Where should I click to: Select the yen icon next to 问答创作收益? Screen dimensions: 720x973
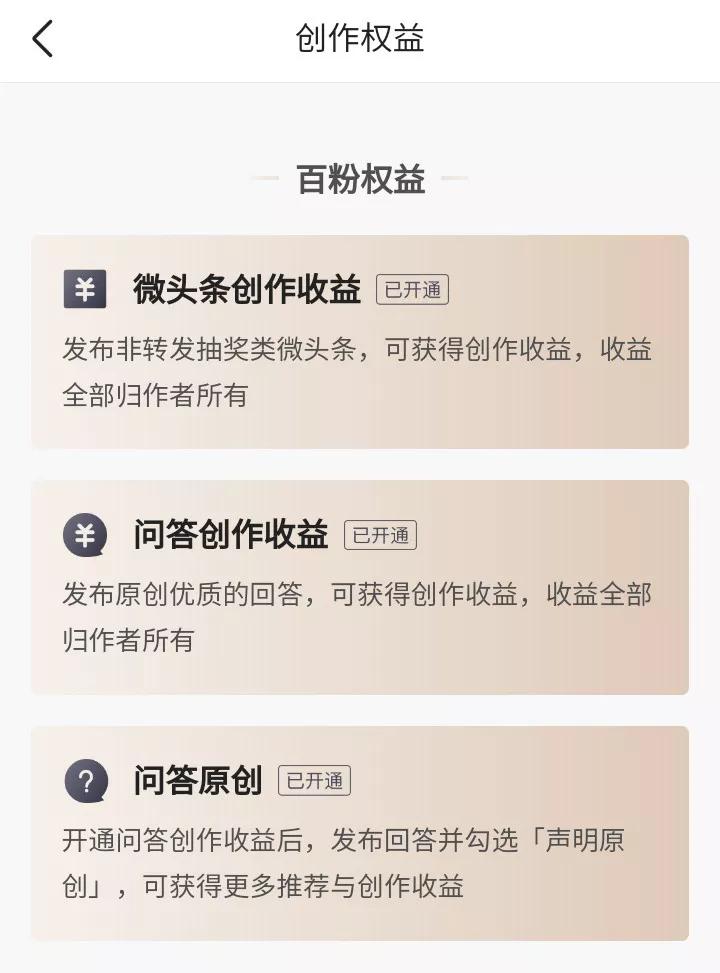(85, 535)
